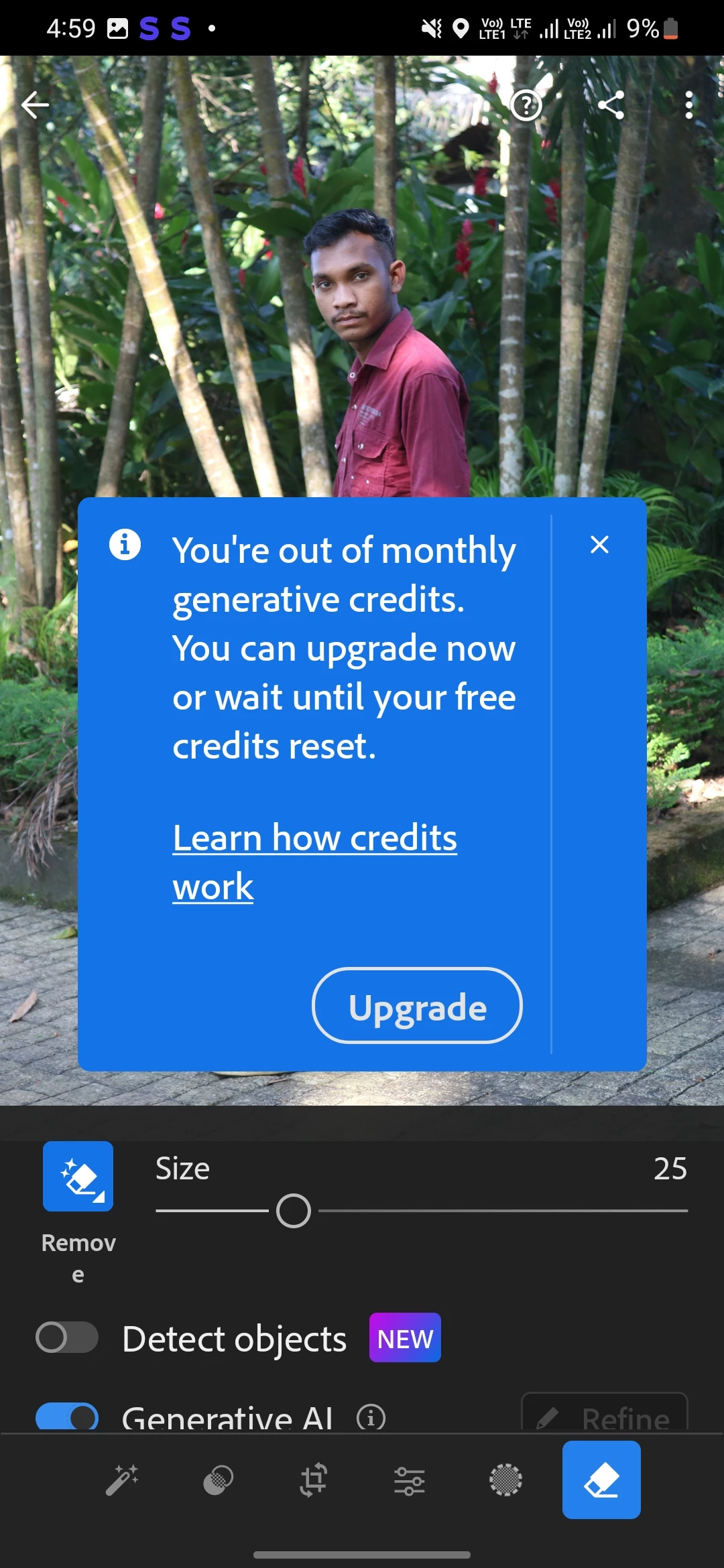Image resolution: width=724 pixels, height=1568 pixels.
Task: Dismiss the out of credits banner
Action: 599,545
